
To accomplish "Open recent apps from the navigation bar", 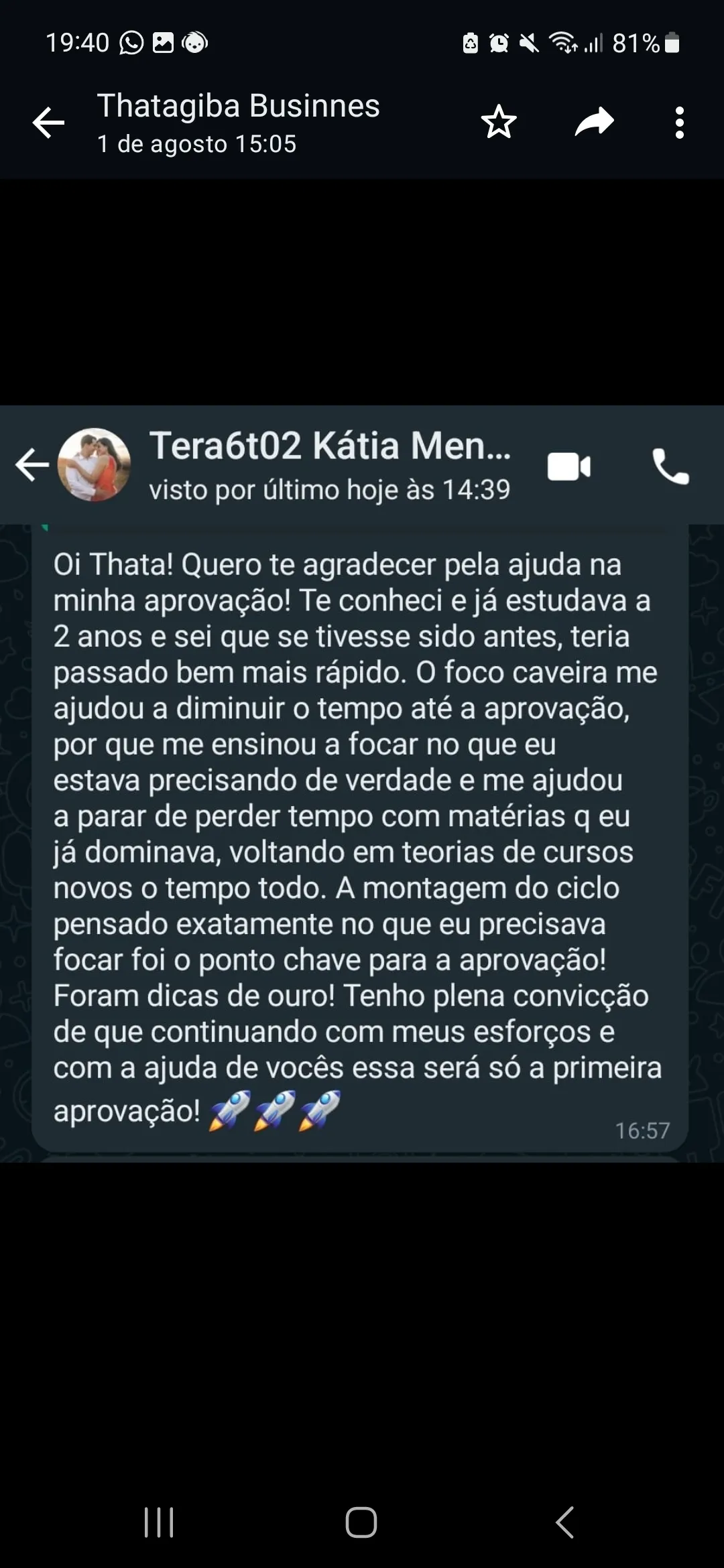I will 159,1522.
